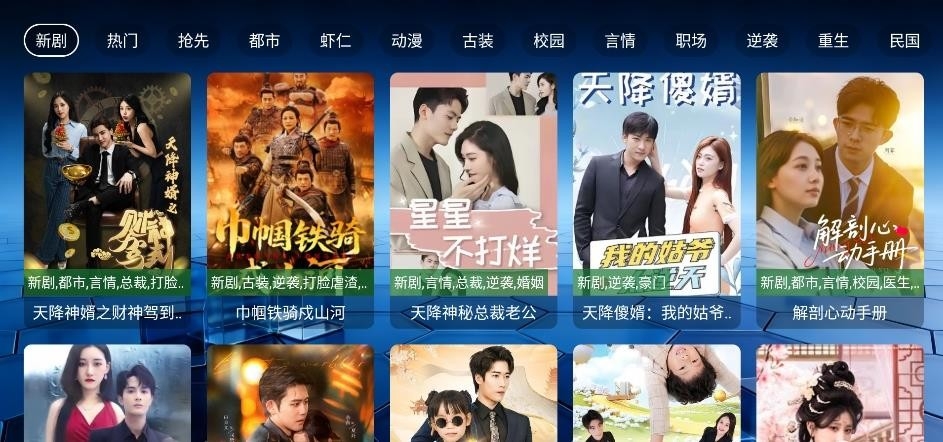Open the 动漫 category
943x442 pixels.
[407, 41]
